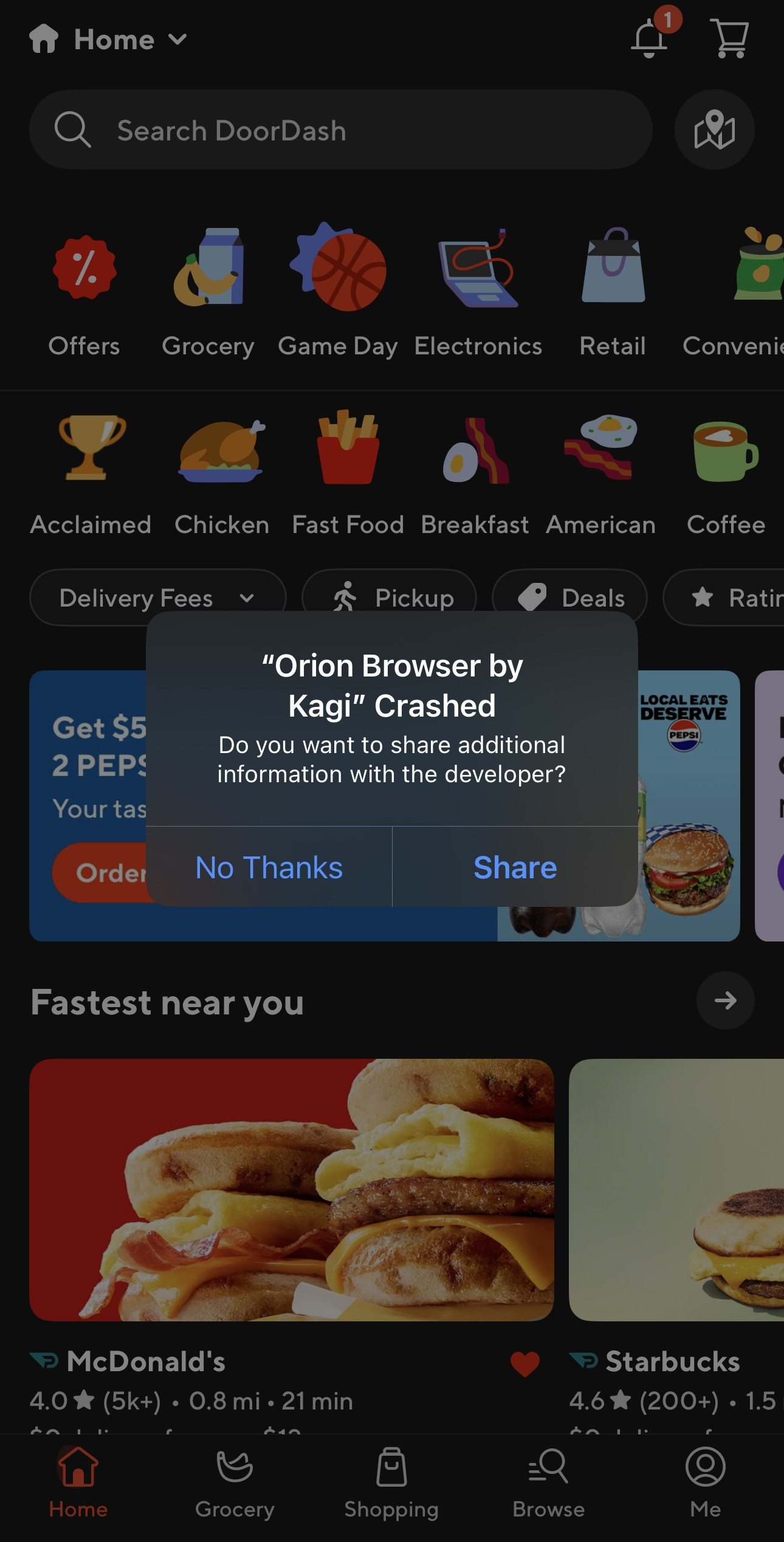Switch to the Me tab
This screenshot has width=784, height=1542.
pyautogui.click(x=705, y=1483)
